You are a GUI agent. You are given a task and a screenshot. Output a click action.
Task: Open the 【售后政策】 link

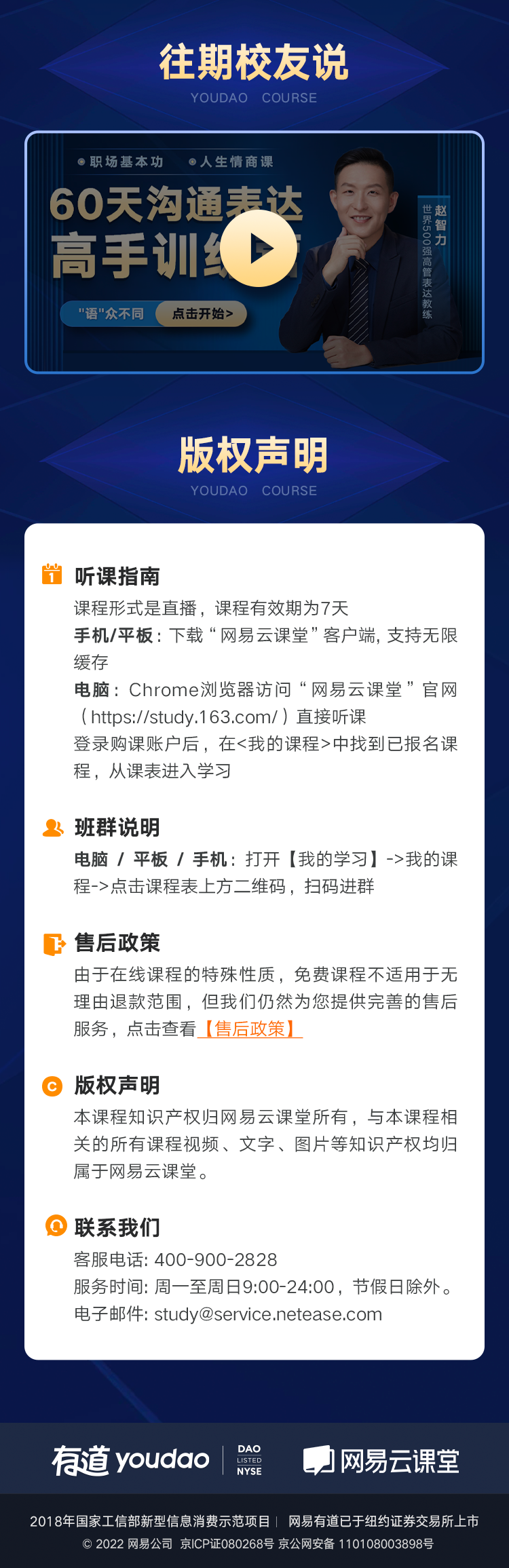click(x=250, y=1029)
